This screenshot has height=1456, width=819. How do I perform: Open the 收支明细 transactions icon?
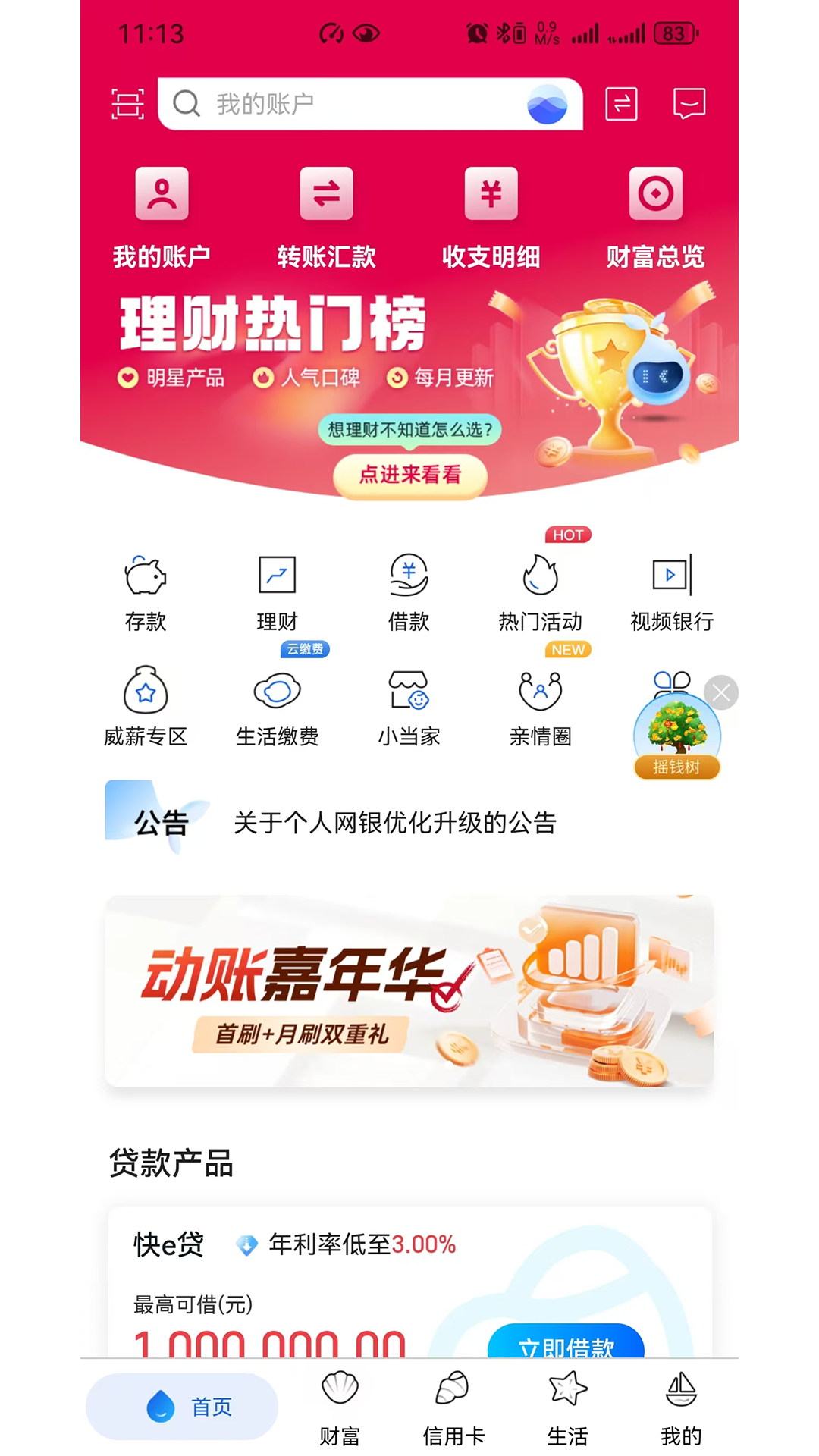(x=491, y=195)
